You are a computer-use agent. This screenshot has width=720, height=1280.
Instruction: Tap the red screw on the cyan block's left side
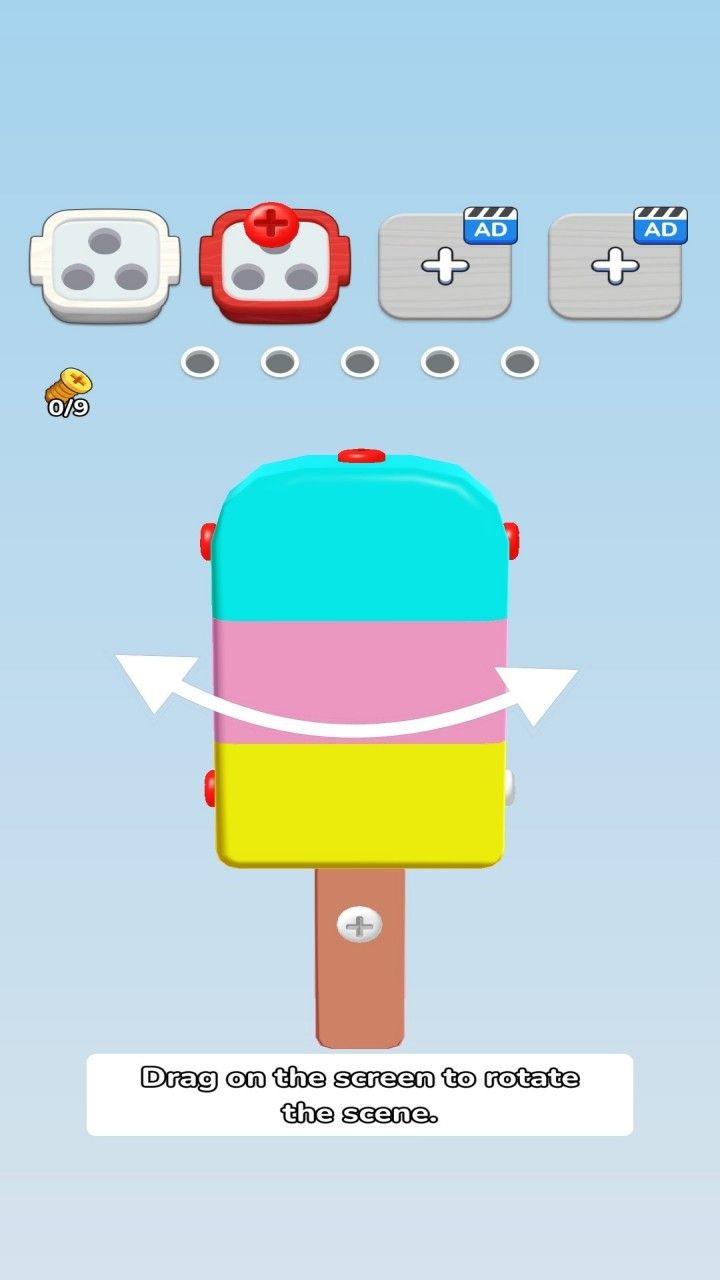(x=208, y=541)
